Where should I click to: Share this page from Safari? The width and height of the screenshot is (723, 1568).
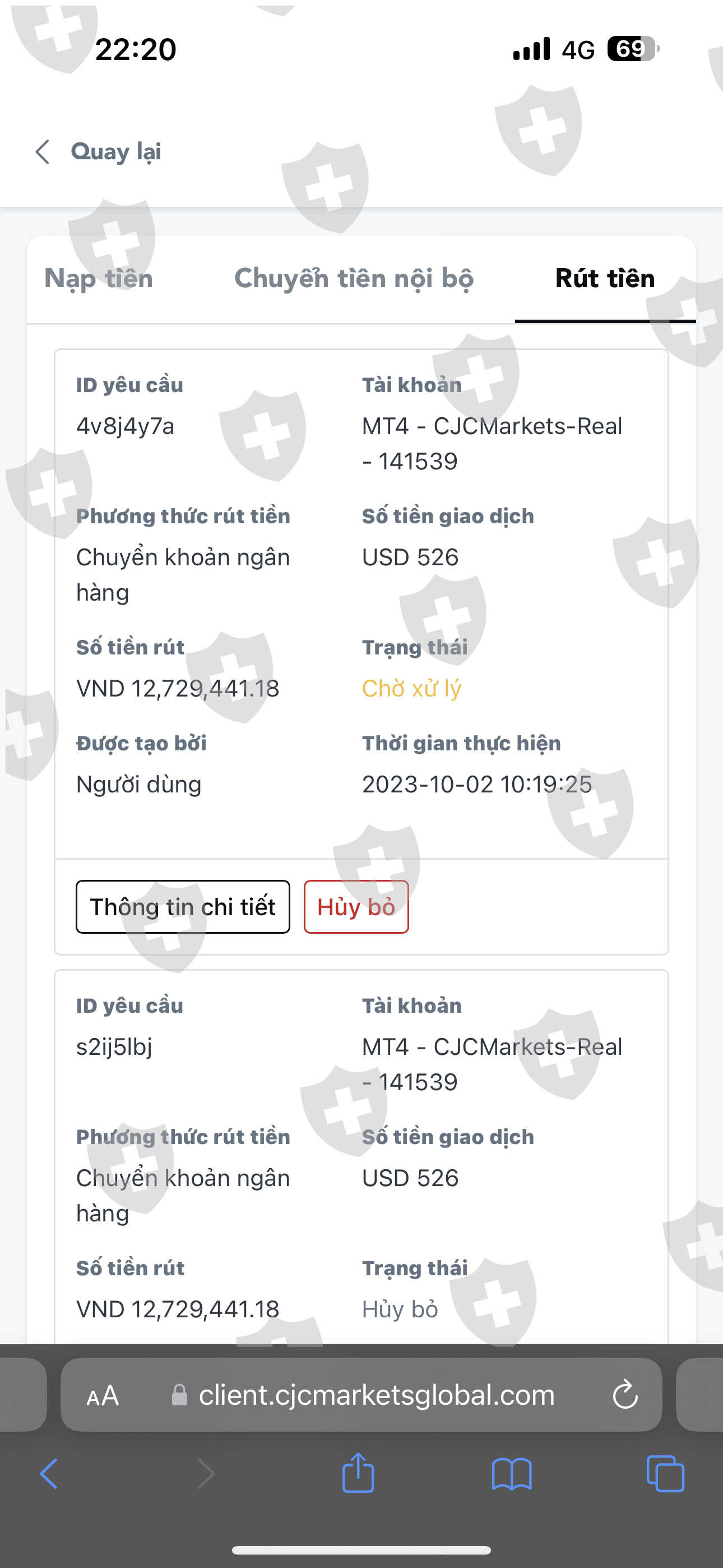[x=358, y=1473]
